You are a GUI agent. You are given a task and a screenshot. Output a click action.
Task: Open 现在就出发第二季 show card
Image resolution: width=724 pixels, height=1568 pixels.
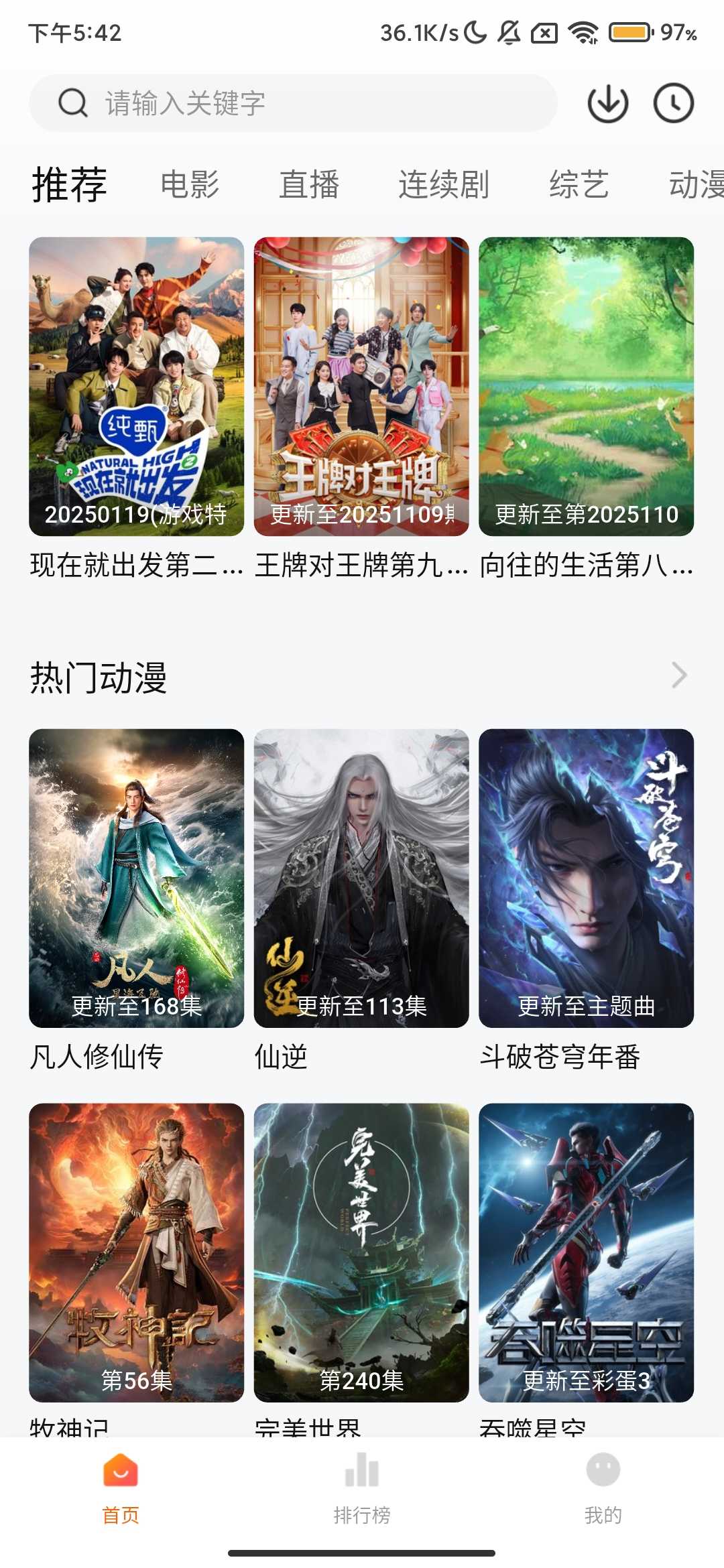[136, 387]
